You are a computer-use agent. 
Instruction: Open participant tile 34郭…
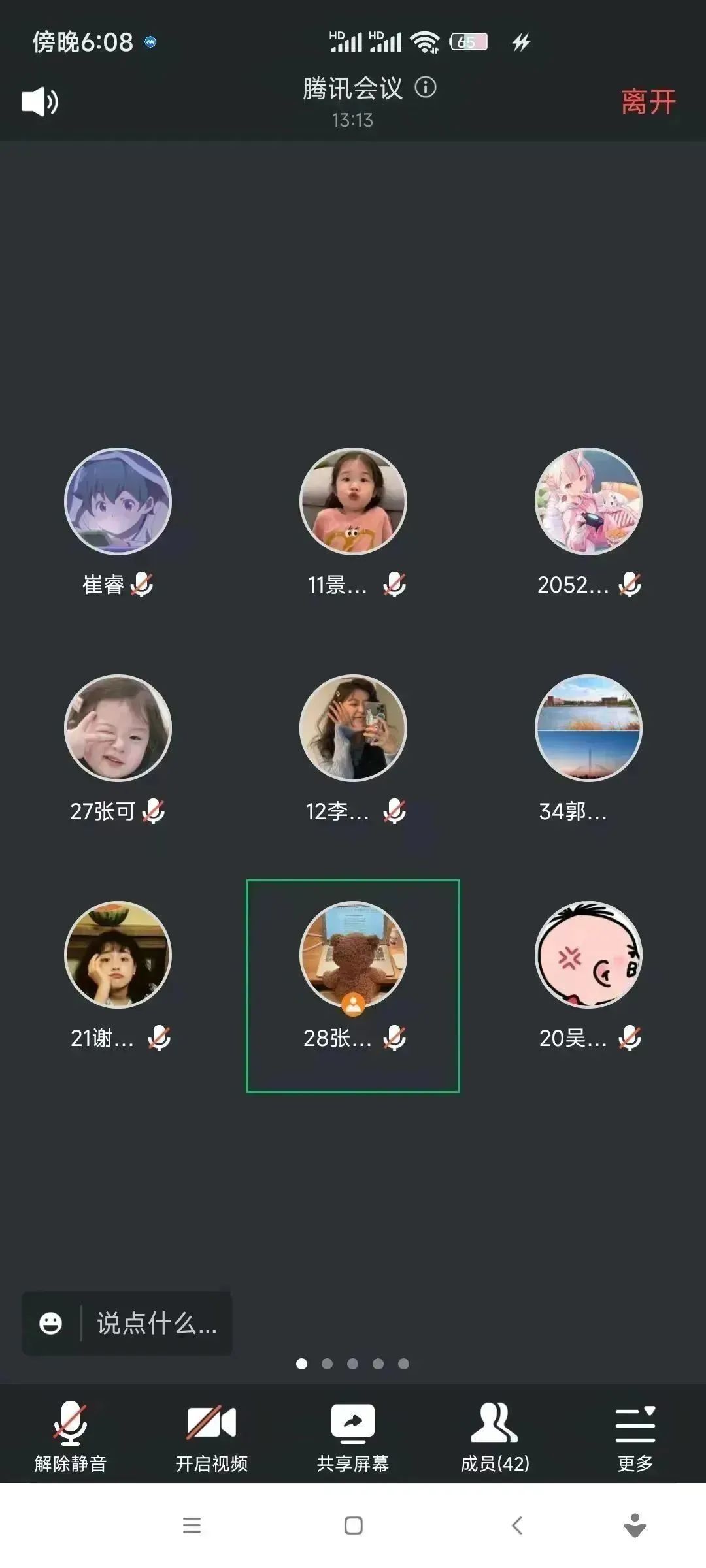[x=588, y=728]
